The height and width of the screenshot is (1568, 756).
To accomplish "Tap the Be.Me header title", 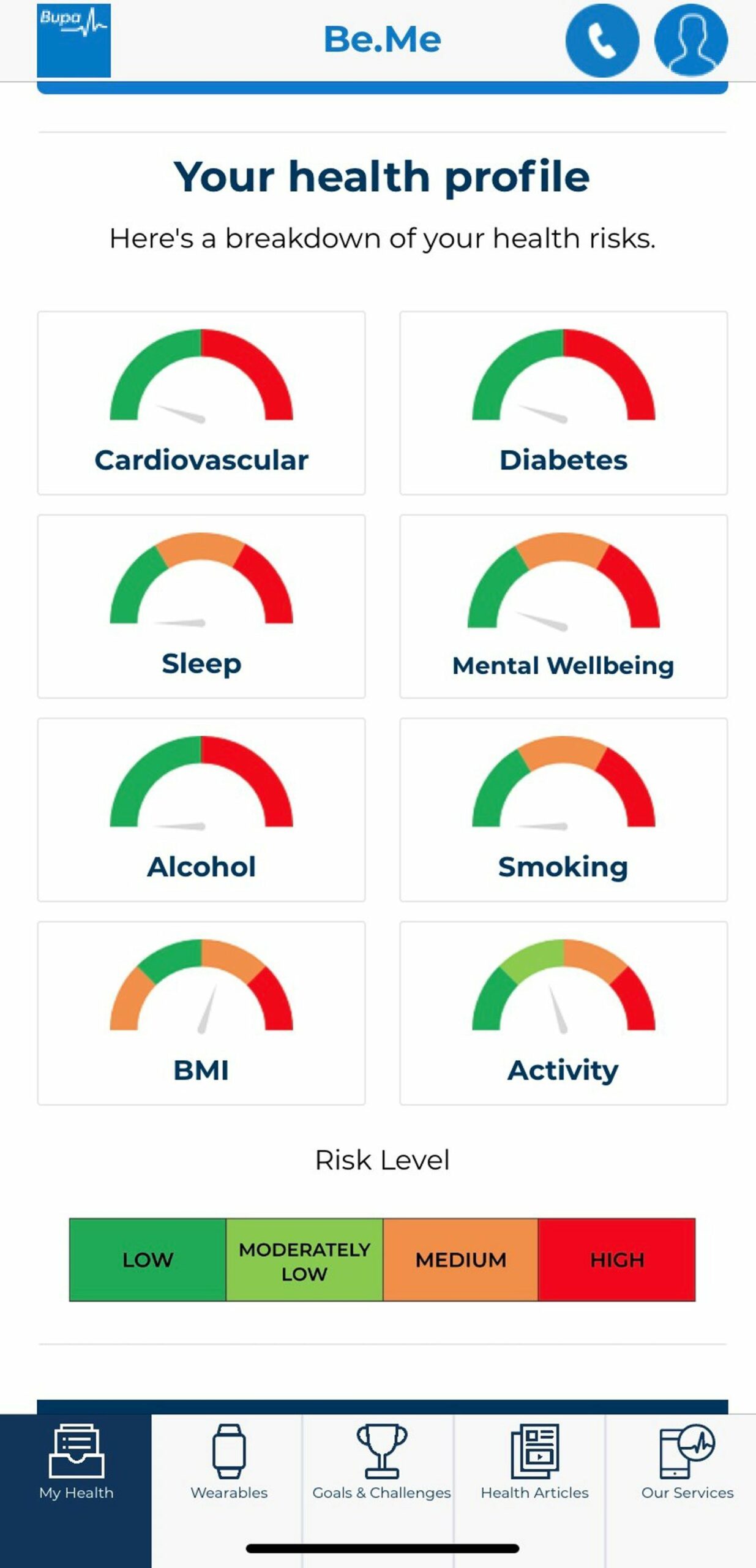I will 380,39.
